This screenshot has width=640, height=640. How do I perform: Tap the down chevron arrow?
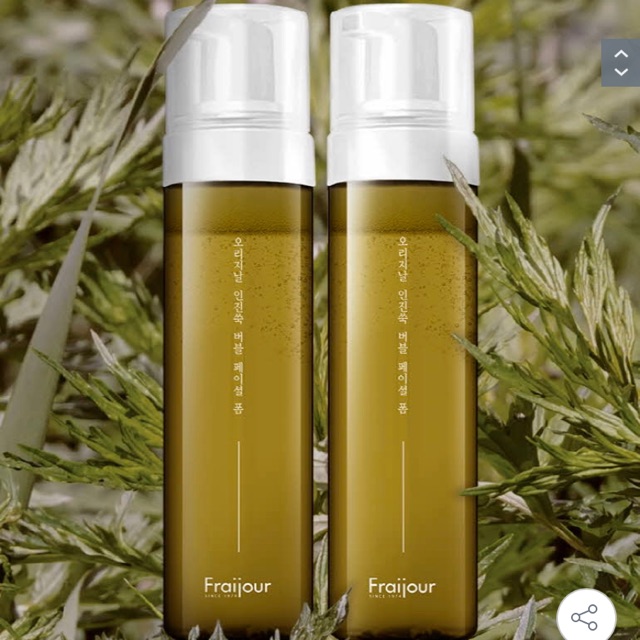[621, 72]
